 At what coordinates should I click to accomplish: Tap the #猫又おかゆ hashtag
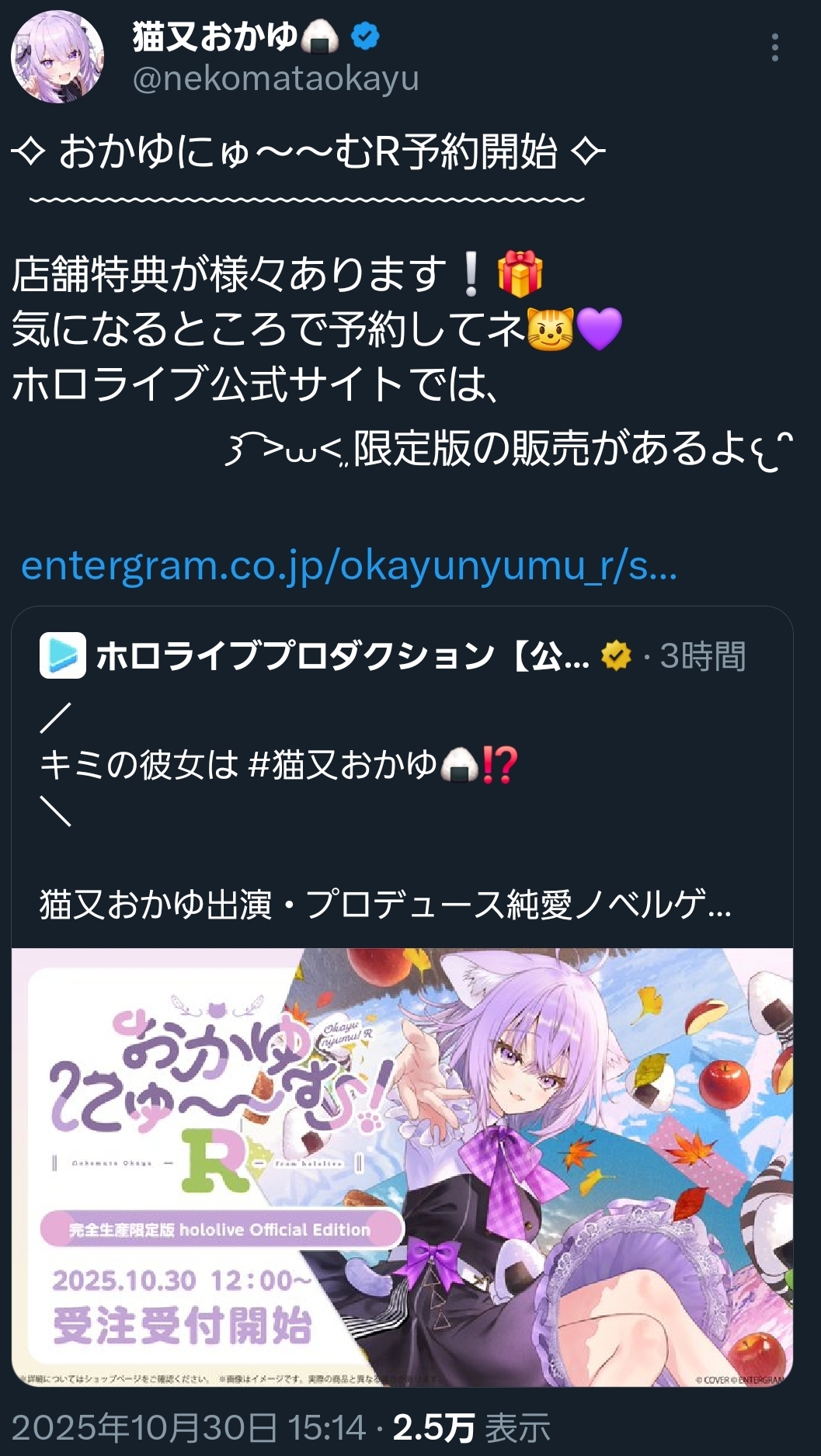coord(343,764)
